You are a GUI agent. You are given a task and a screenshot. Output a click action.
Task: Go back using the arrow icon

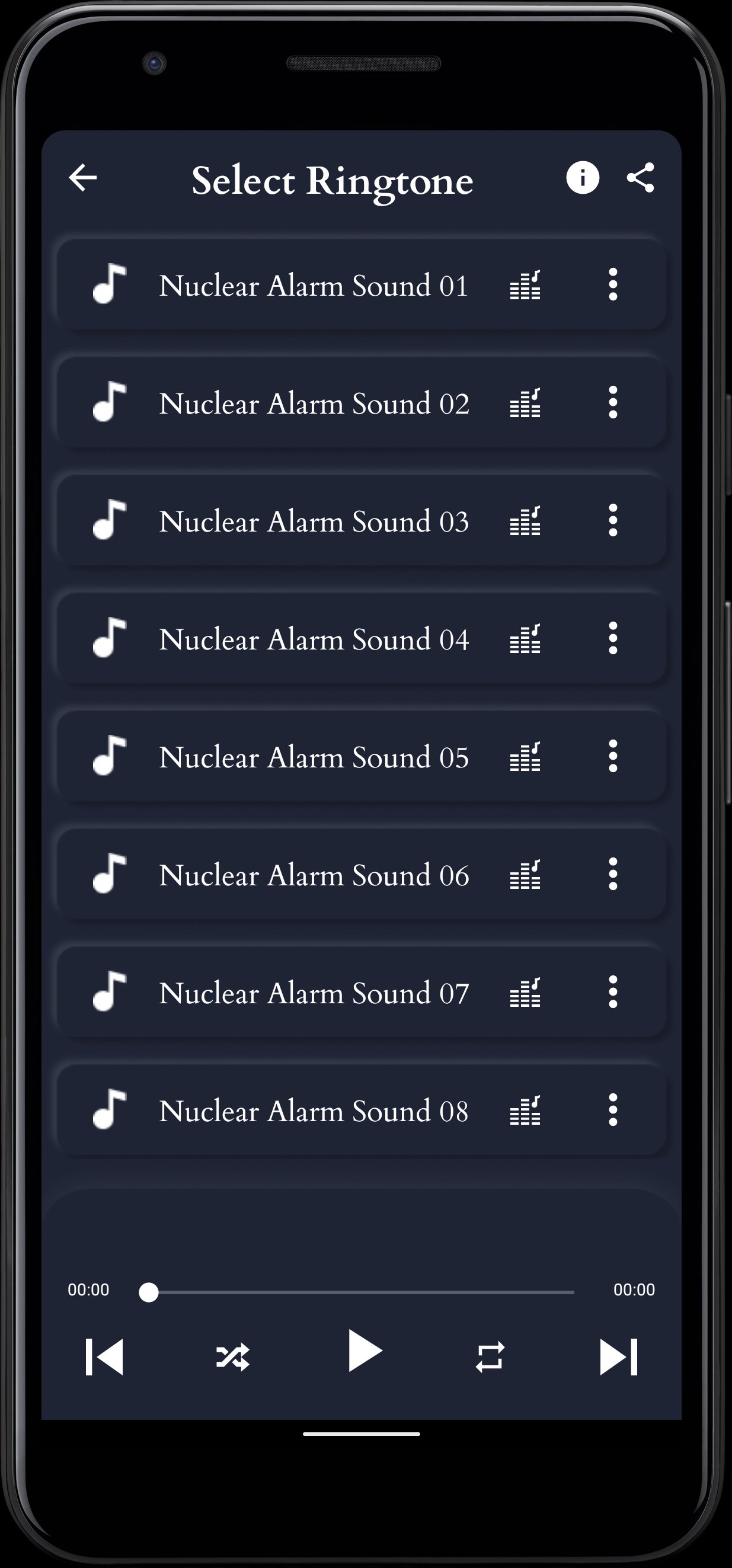pyautogui.click(x=83, y=178)
